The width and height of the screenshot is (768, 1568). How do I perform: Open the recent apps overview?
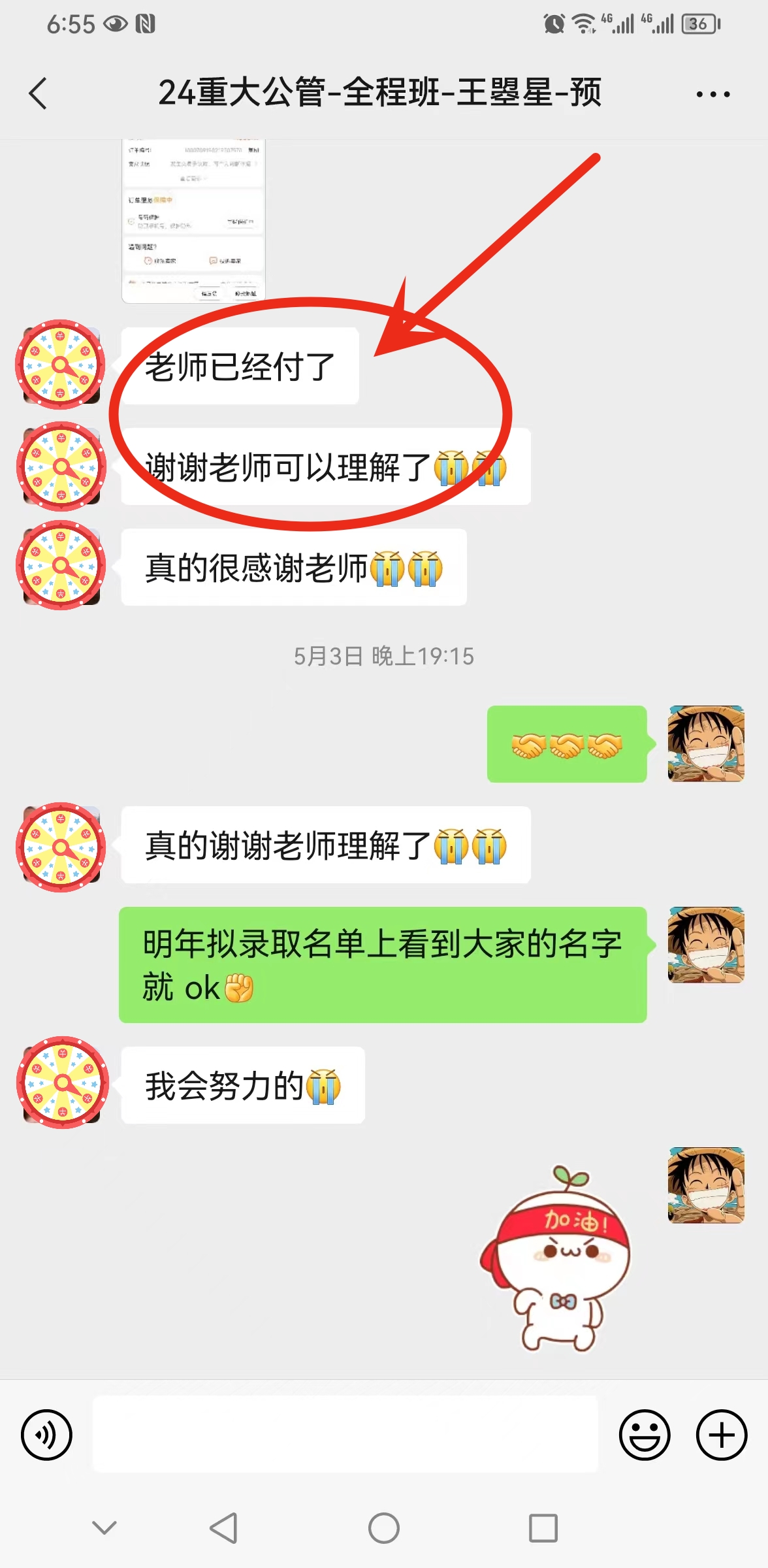coord(543,1528)
